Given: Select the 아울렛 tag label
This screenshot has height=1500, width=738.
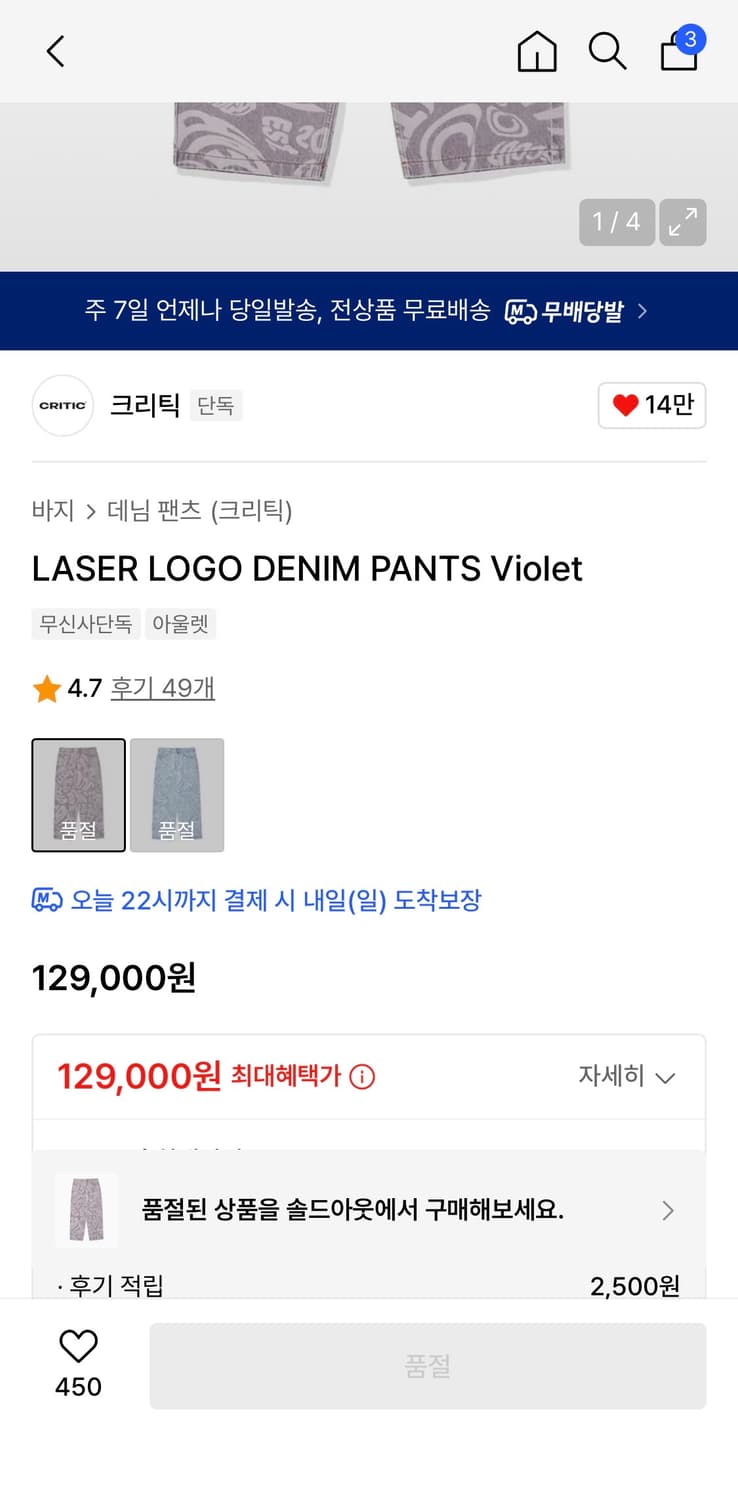Looking at the screenshot, I should pyautogui.click(x=180, y=623).
